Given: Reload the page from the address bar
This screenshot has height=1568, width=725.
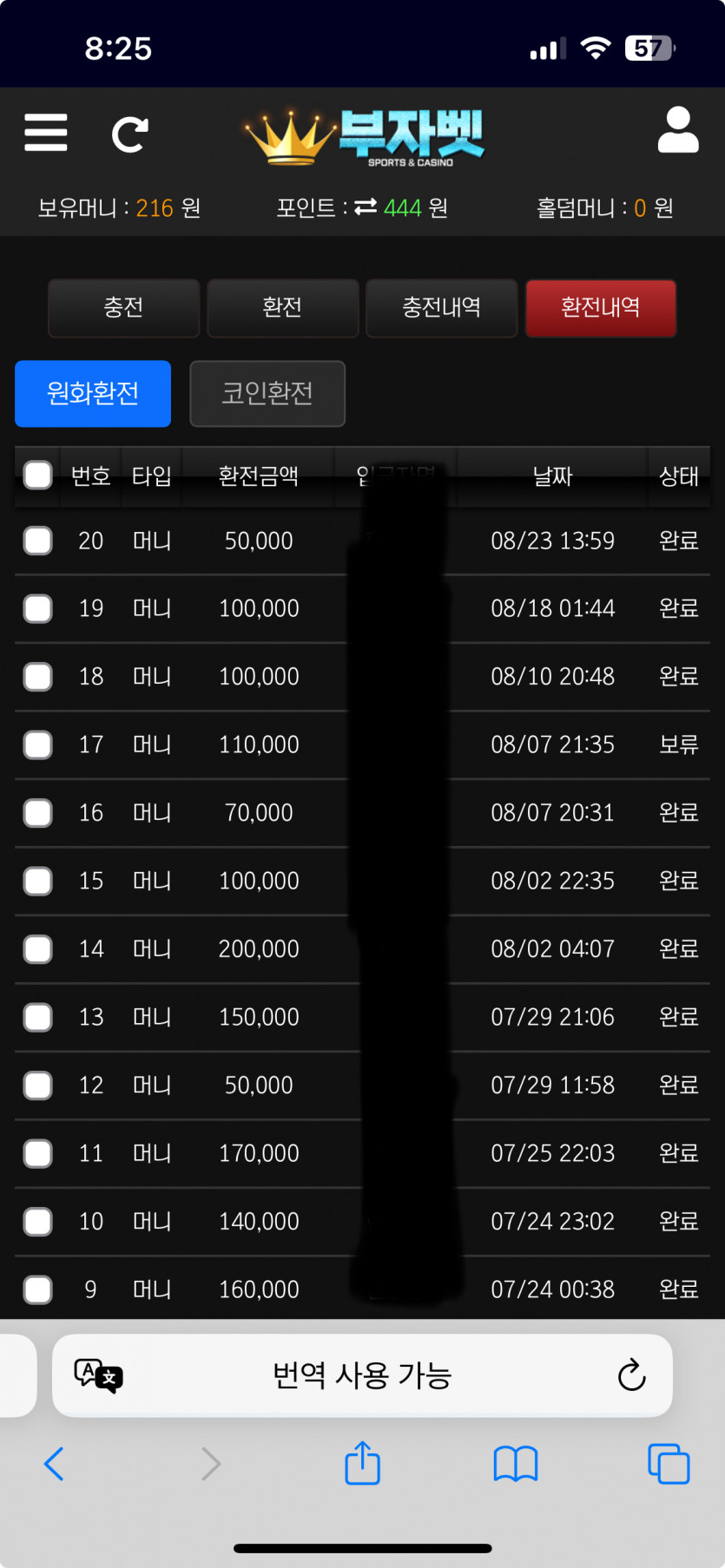Looking at the screenshot, I should (631, 1374).
